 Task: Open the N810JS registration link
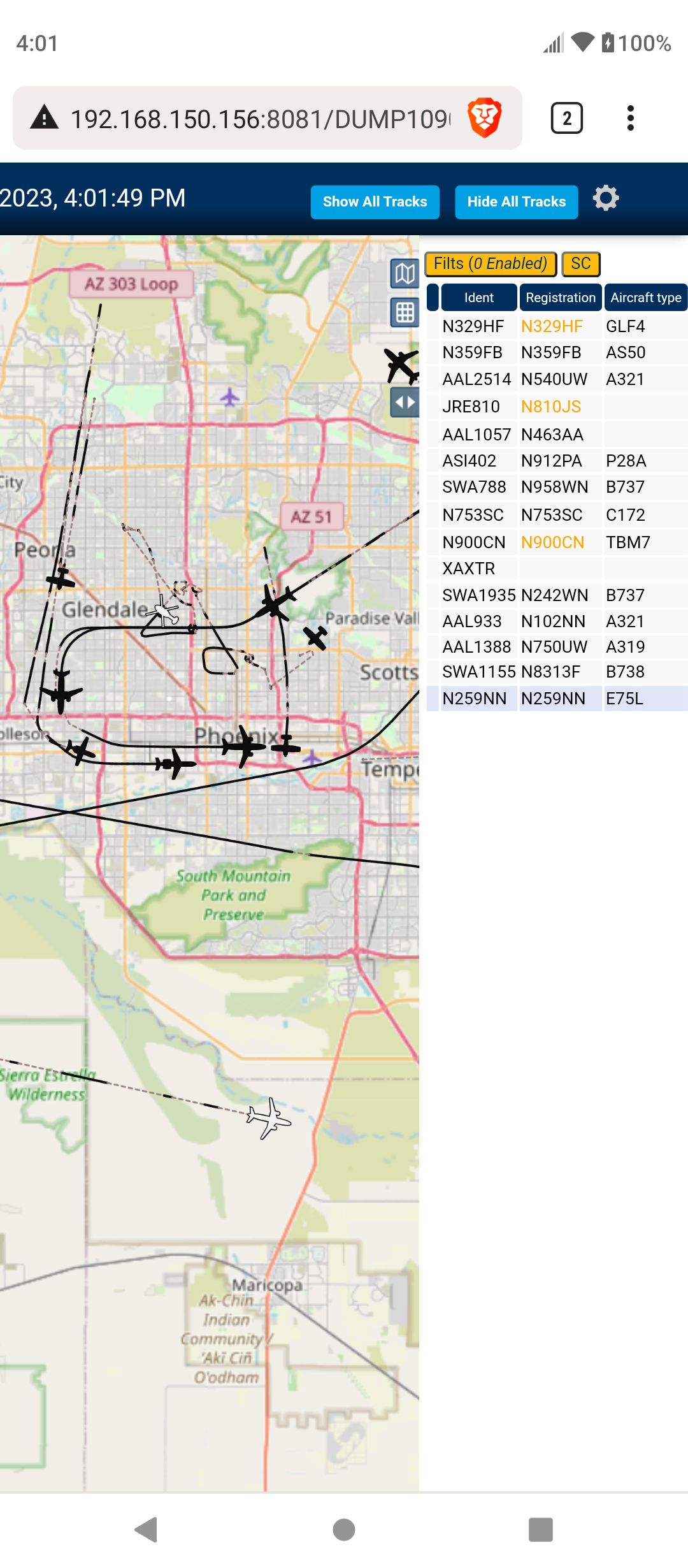tap(551, 407)
